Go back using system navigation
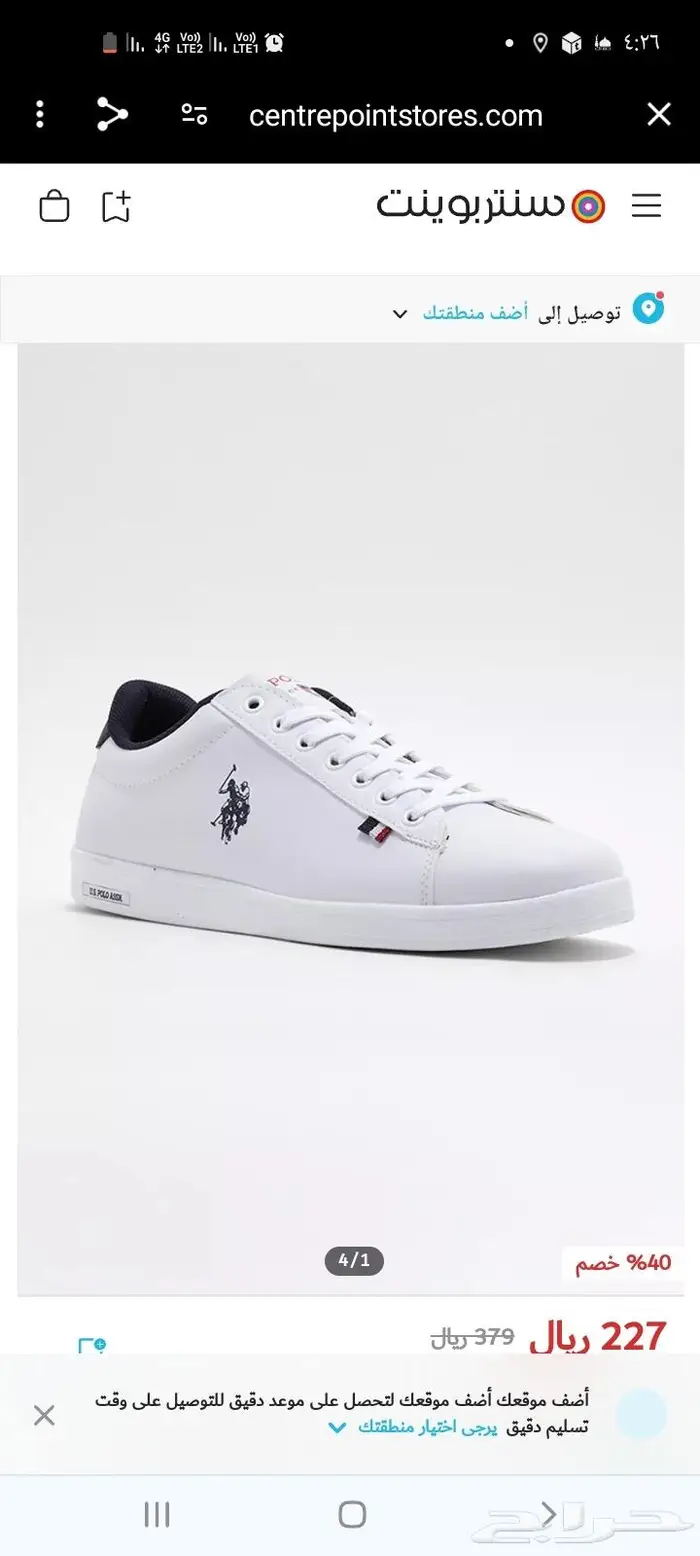This screenshot has width=700, height=1556. 548,1513
